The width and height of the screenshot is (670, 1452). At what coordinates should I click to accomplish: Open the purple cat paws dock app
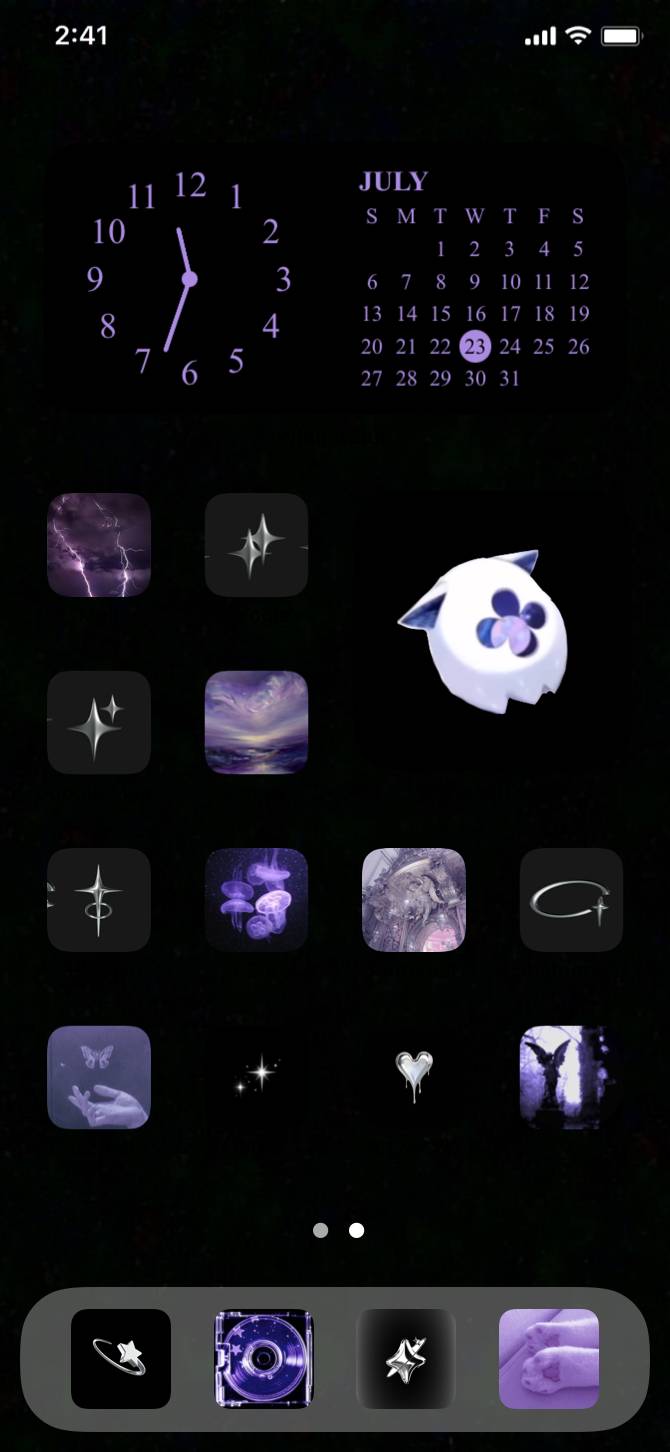(549, 1358)
